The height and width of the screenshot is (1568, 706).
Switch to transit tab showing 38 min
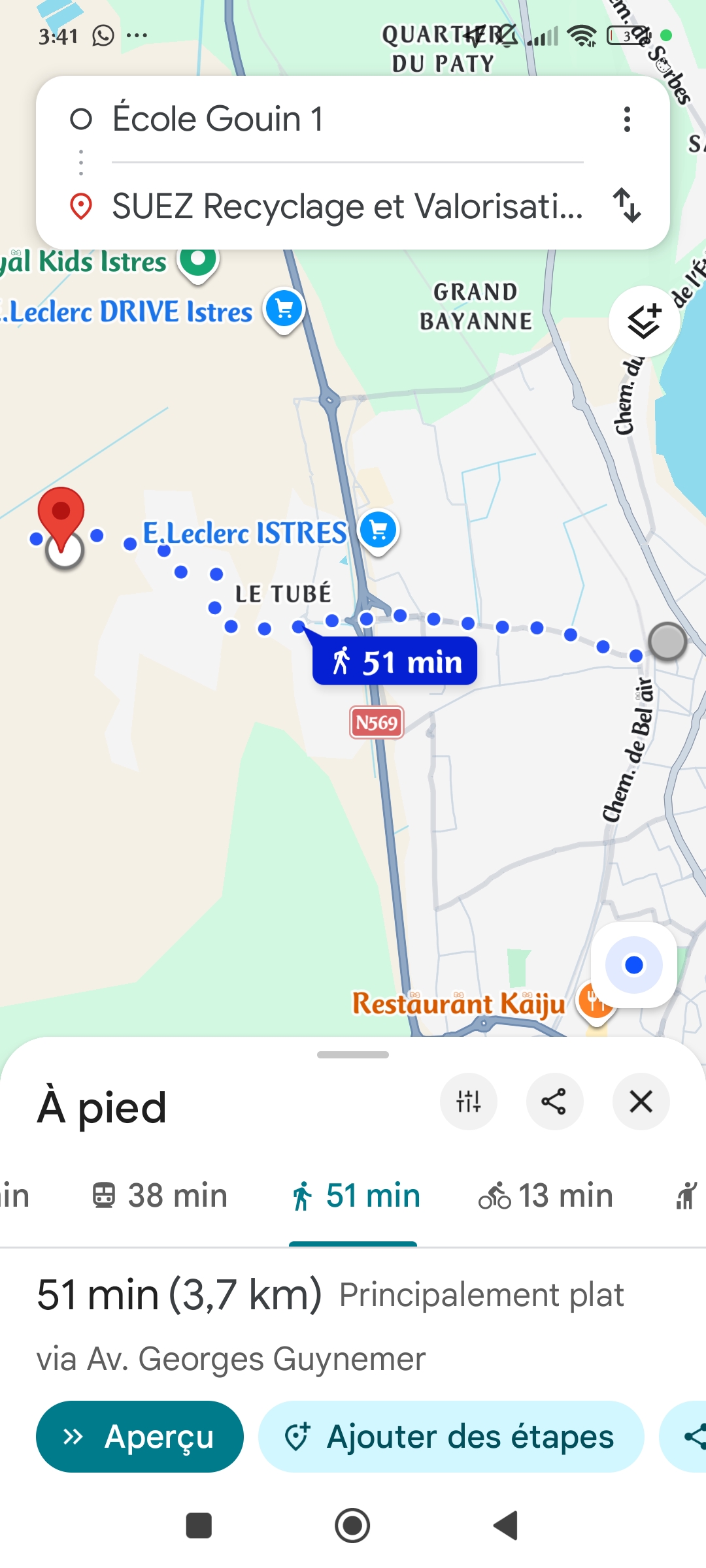(x=160, y=1196)
